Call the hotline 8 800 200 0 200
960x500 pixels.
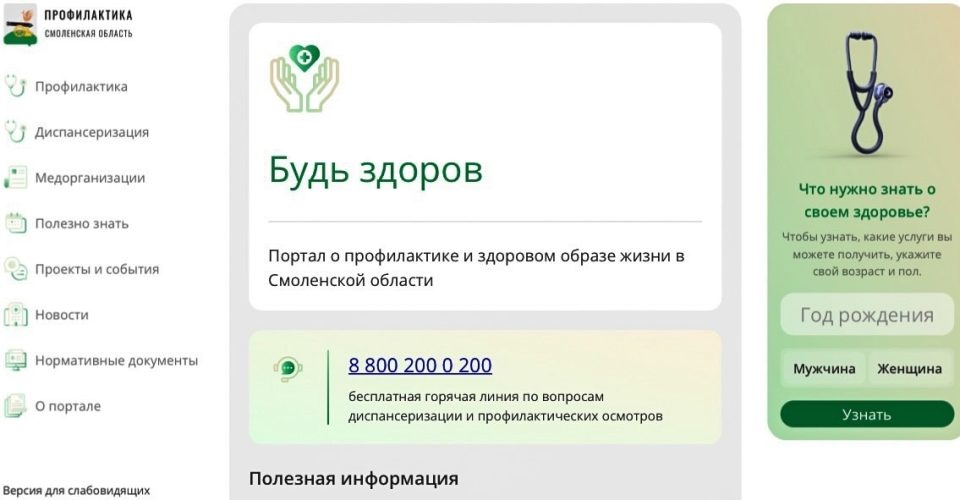coord(420,366)
